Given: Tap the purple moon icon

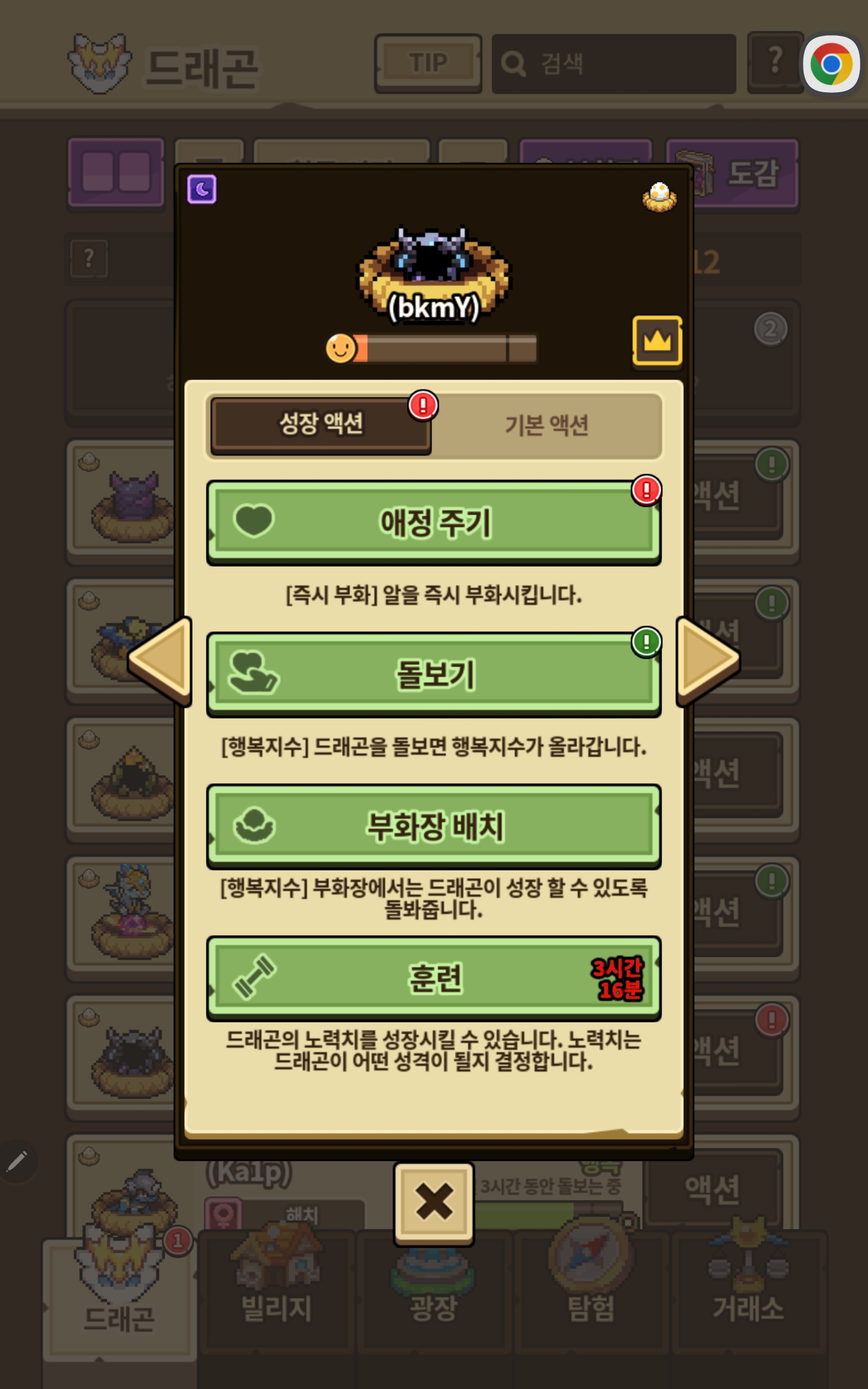Looking at the screenshot, I should click(201, 189).
